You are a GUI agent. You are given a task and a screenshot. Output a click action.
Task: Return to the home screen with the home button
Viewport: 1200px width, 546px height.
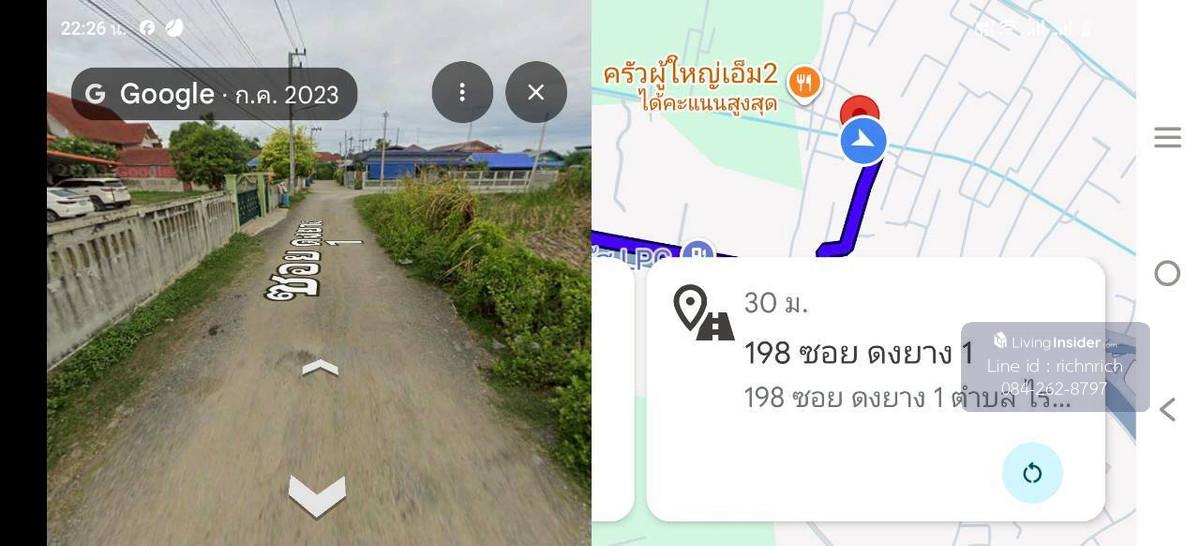click(x=1167, y=273)
